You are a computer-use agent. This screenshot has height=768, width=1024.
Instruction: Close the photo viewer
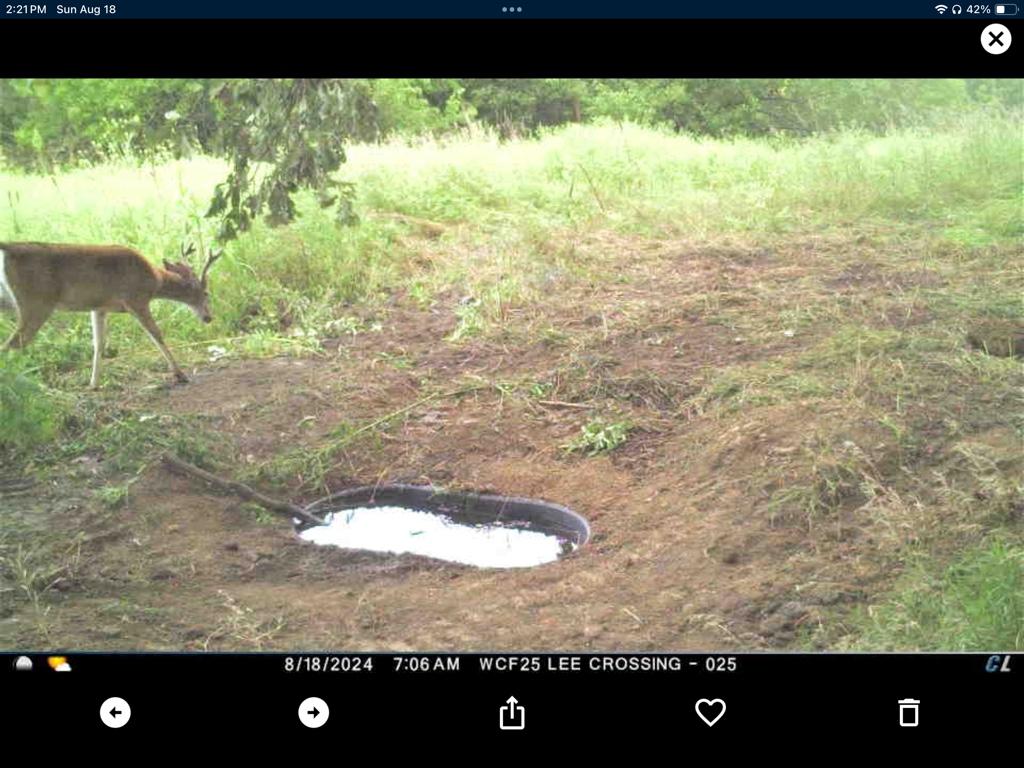[995, 39]
